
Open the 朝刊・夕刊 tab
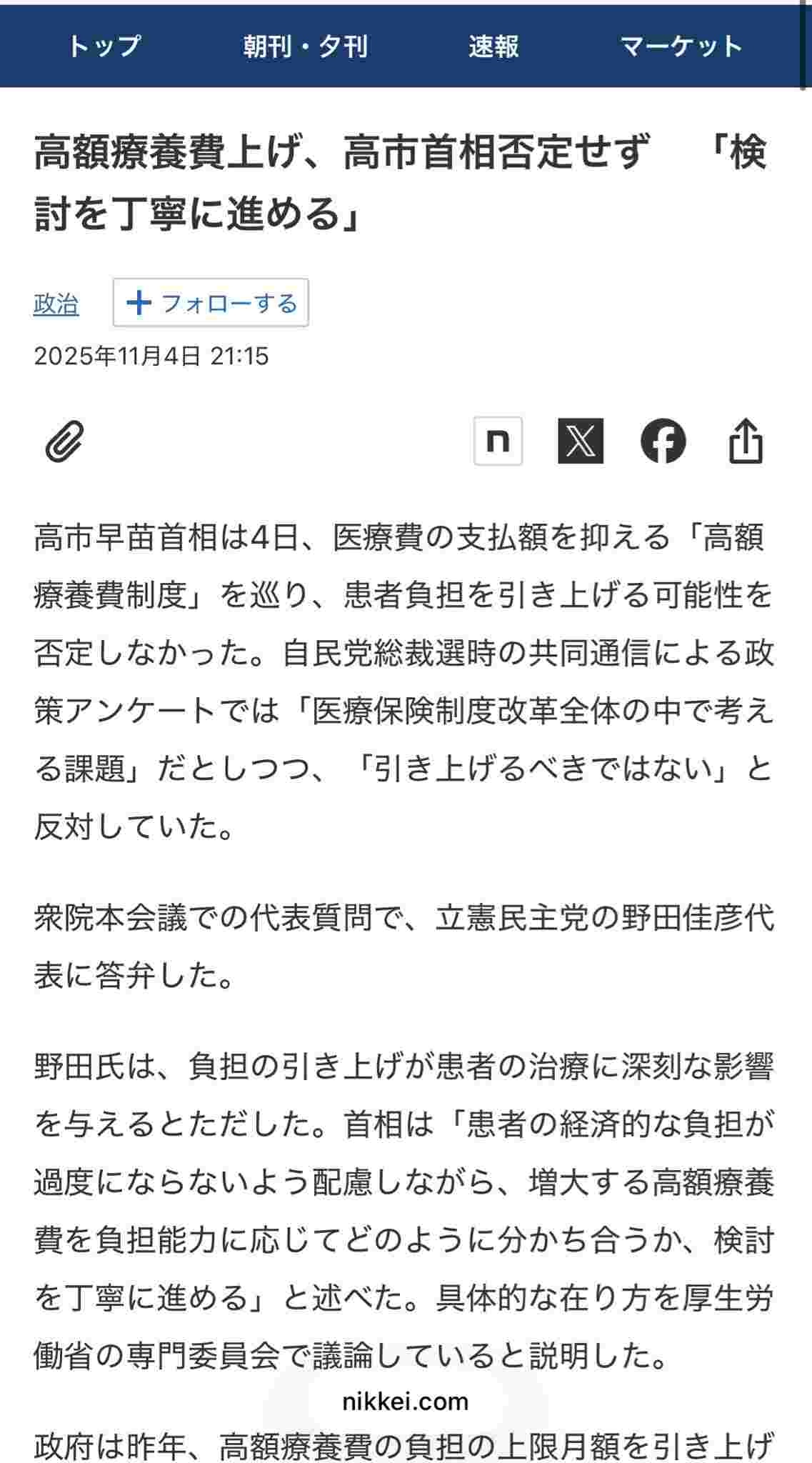click(305, 46)
